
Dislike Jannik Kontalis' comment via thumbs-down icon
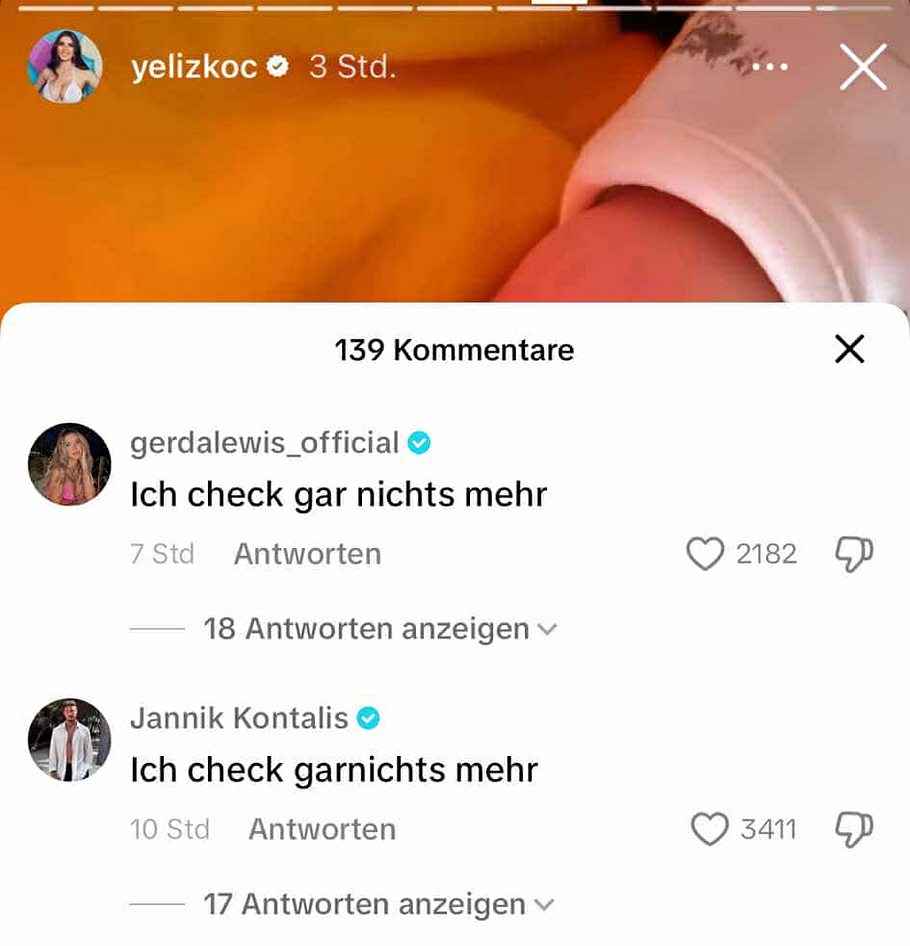852,828
